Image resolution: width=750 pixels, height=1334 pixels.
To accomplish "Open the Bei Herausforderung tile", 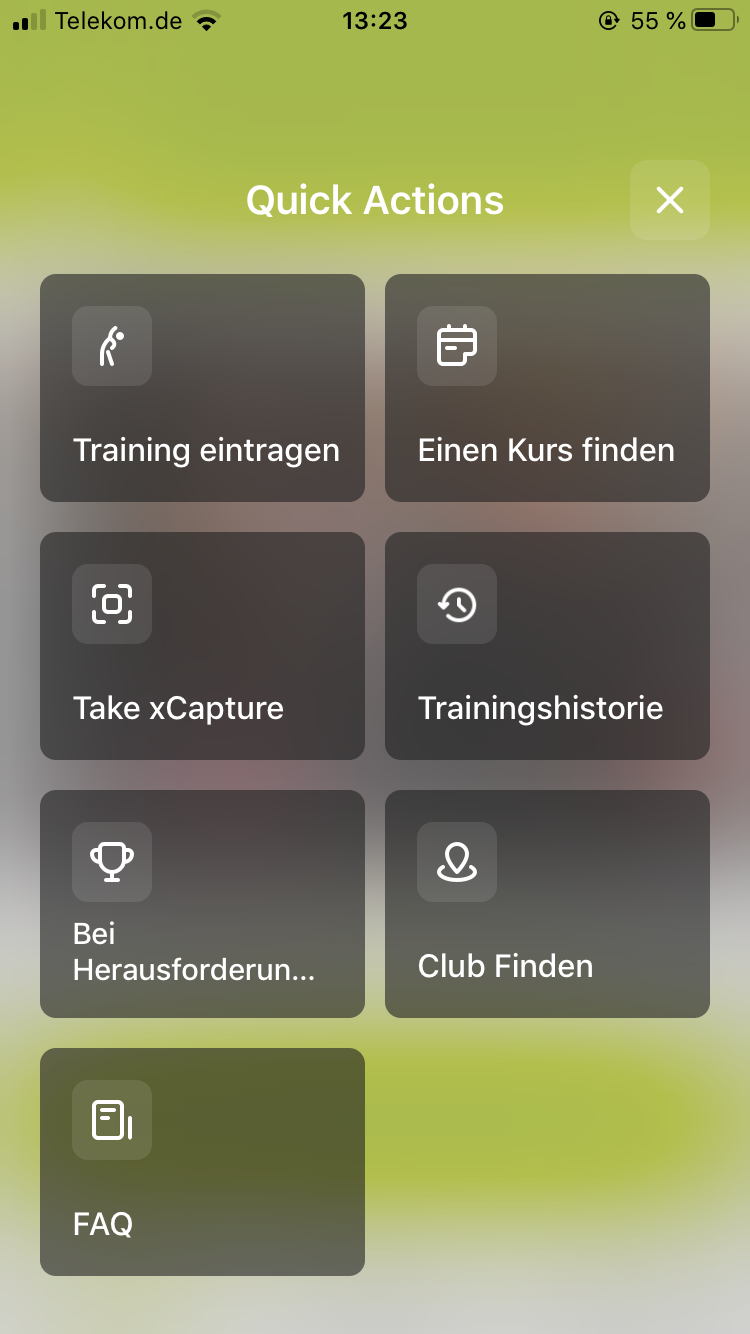I will tap(202, 904).
